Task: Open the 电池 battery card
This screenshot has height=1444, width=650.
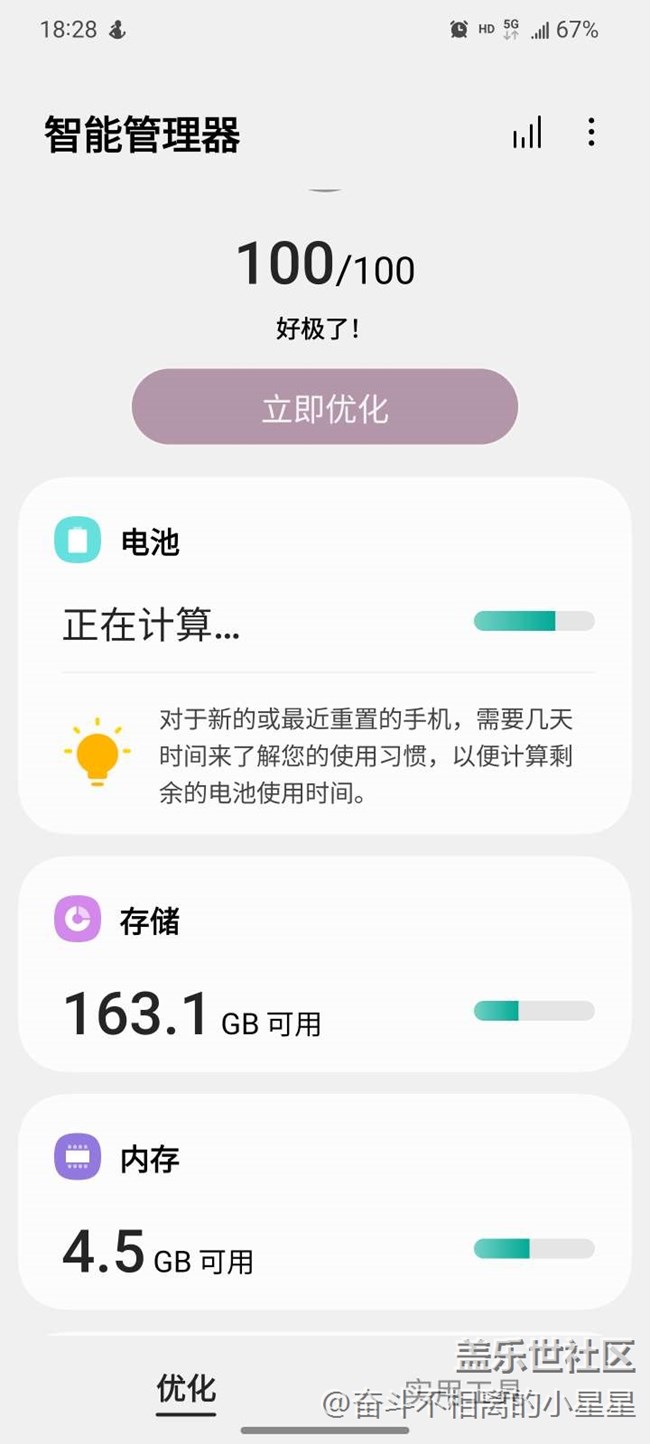Action: pos(324,580)
